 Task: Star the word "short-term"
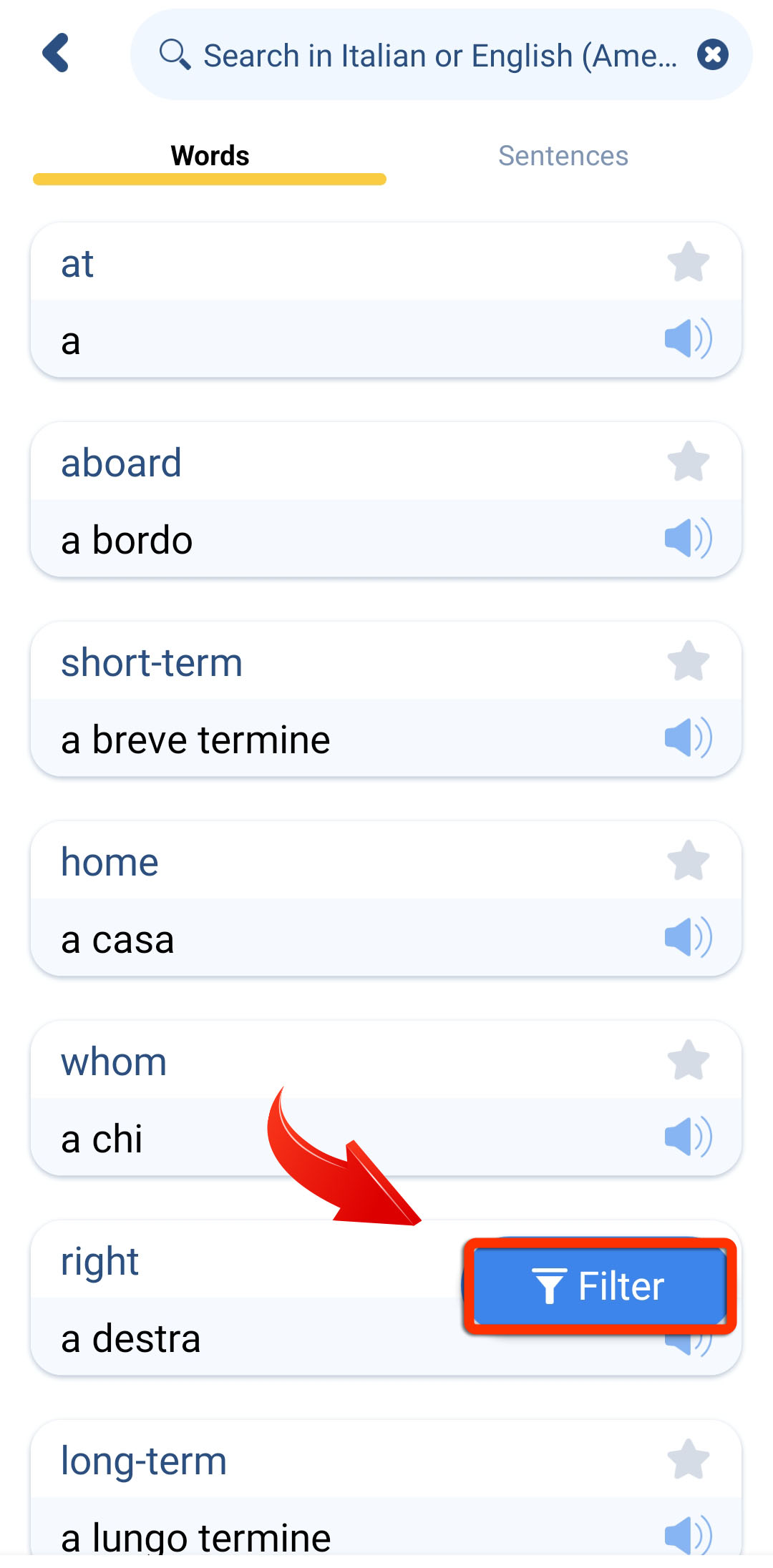tap(689, 662)
